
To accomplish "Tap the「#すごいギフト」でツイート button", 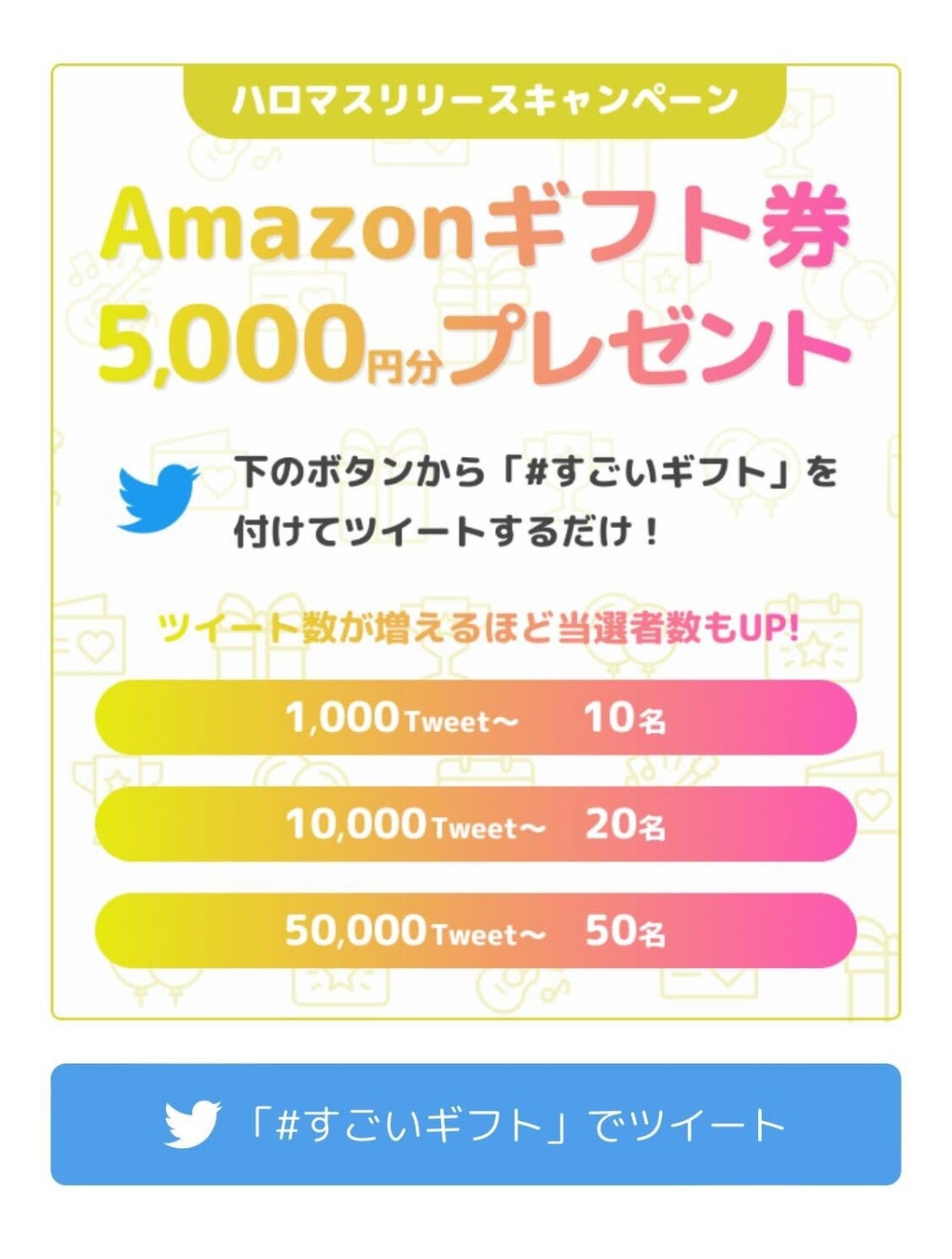I will [476, 1124].
